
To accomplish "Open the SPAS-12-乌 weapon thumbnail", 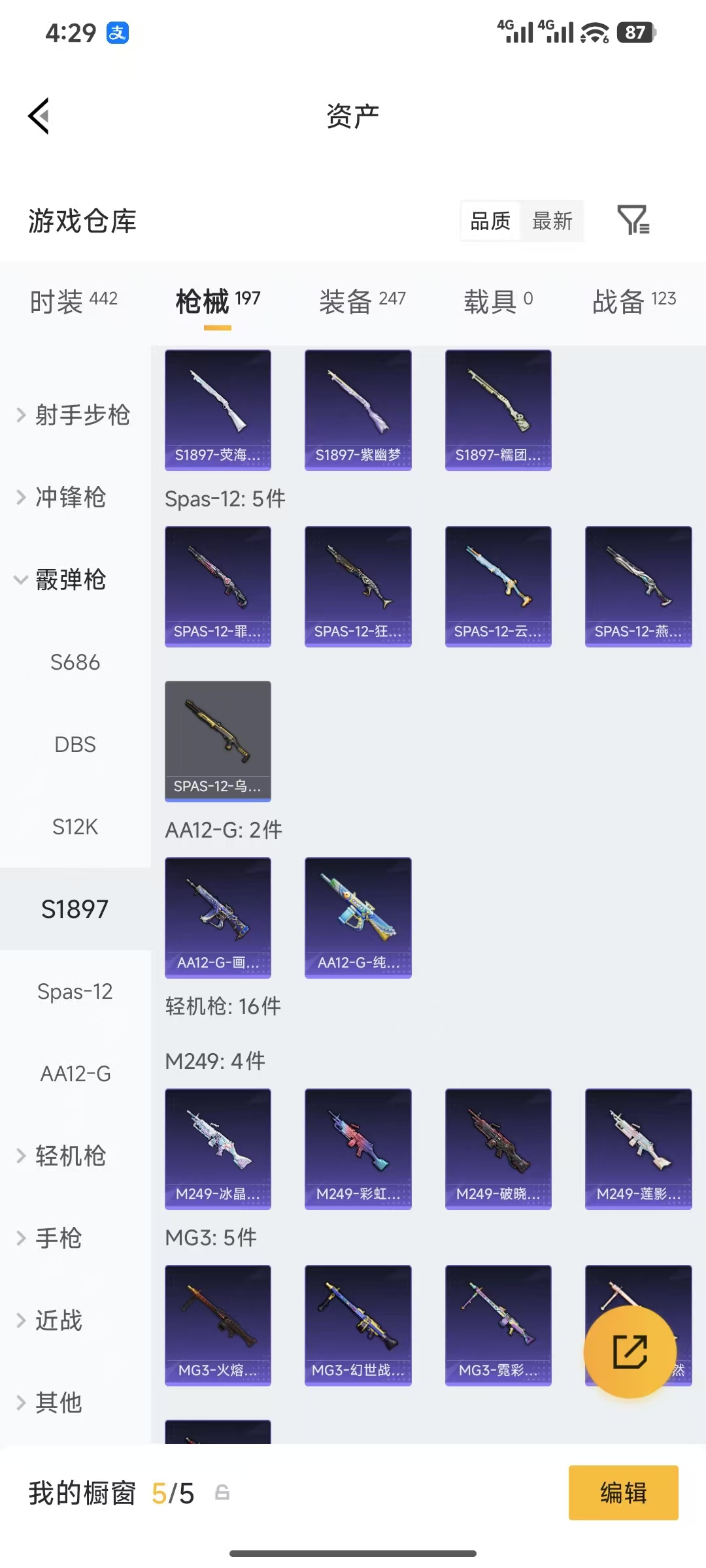I will (218, 742).
